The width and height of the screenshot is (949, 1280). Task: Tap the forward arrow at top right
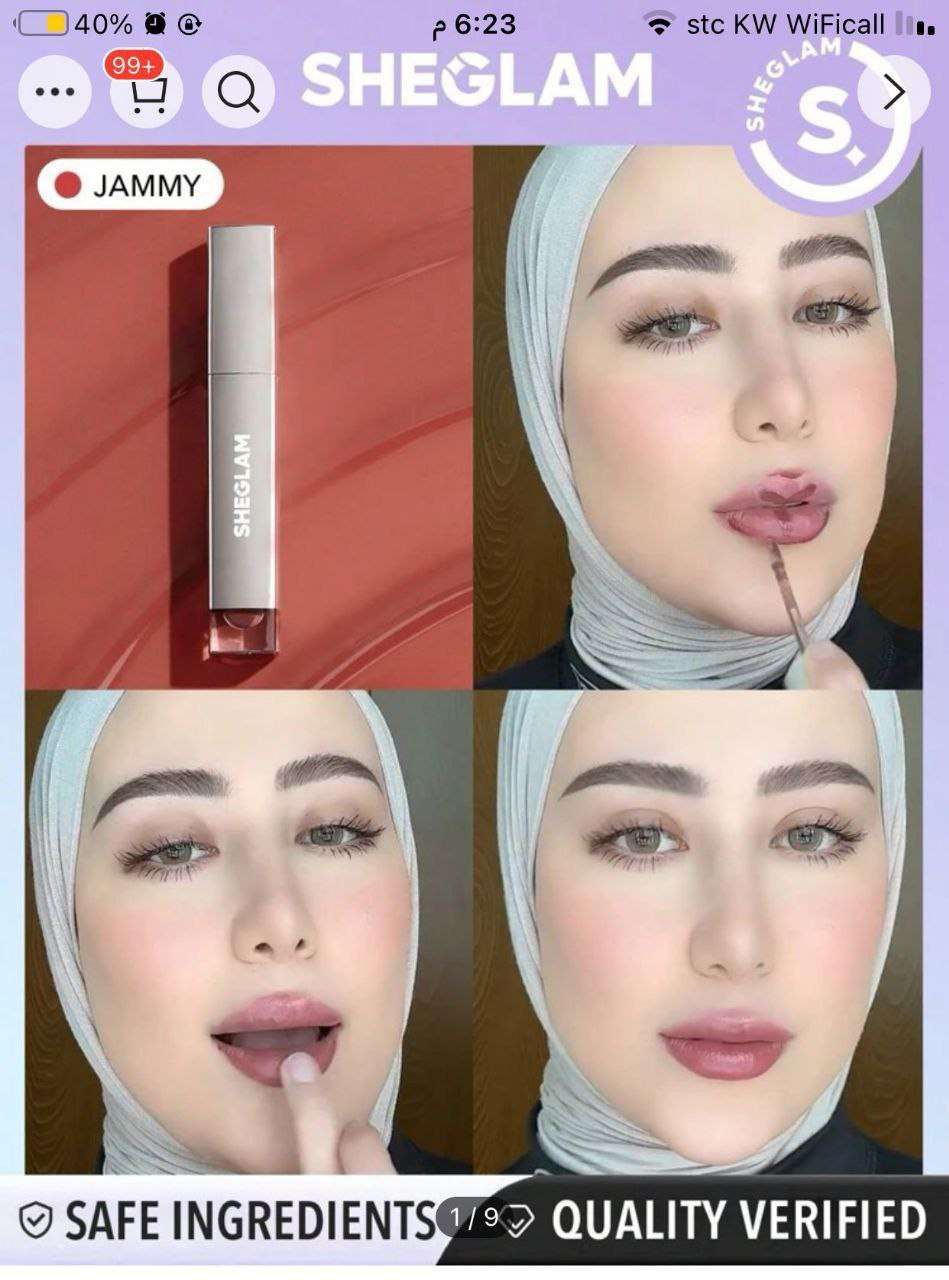click(893, 92)
